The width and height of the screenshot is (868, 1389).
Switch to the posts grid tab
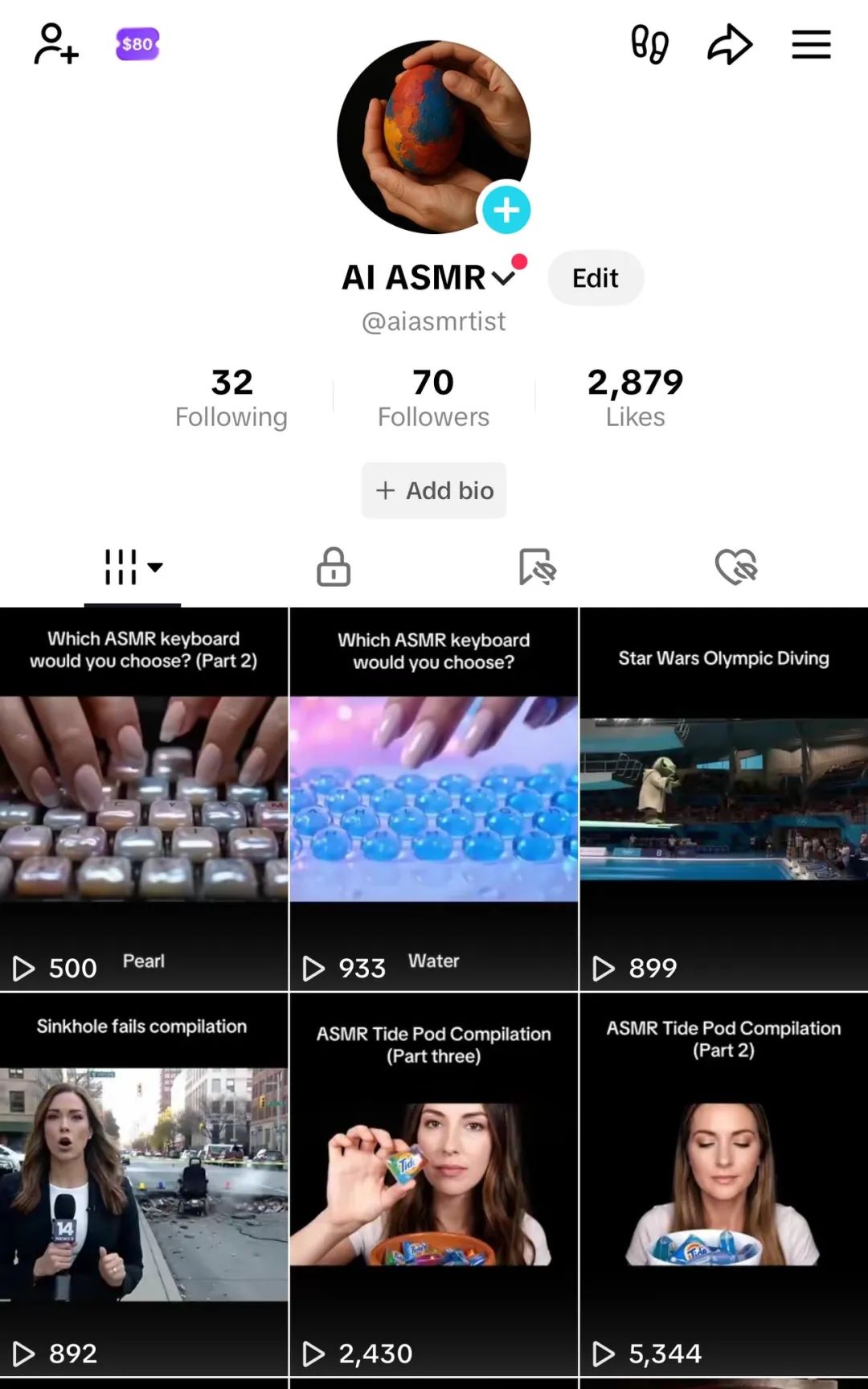pos(133,567)
